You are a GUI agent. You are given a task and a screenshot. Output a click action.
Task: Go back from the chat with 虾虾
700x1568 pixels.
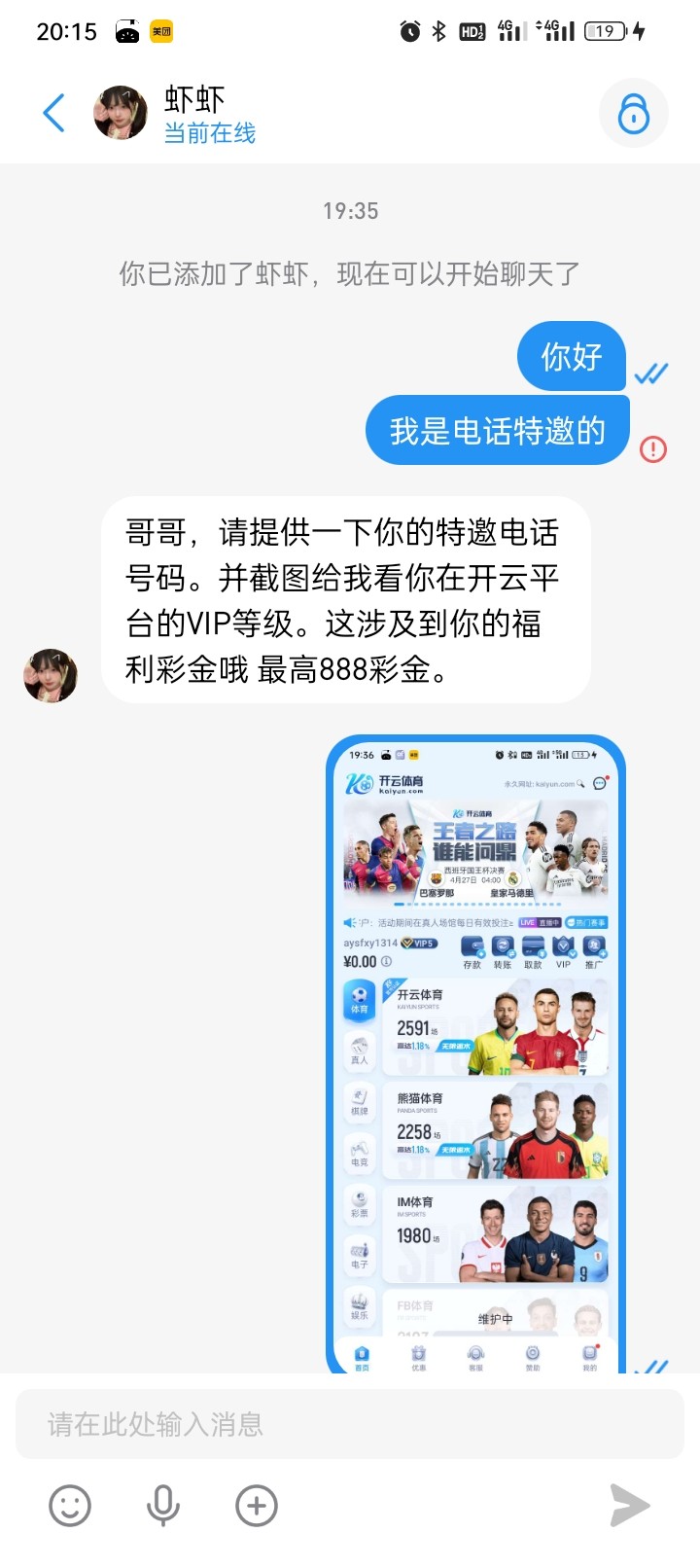click(54, 114)
